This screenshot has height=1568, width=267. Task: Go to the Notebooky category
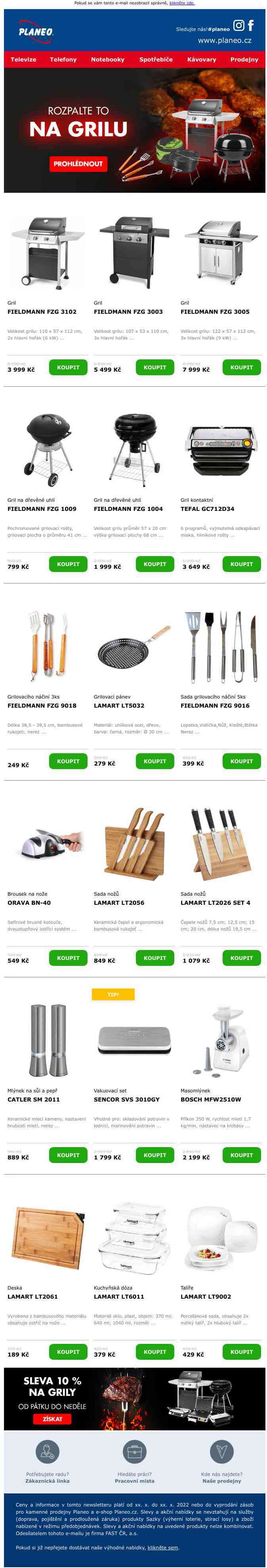coord(108,59)
